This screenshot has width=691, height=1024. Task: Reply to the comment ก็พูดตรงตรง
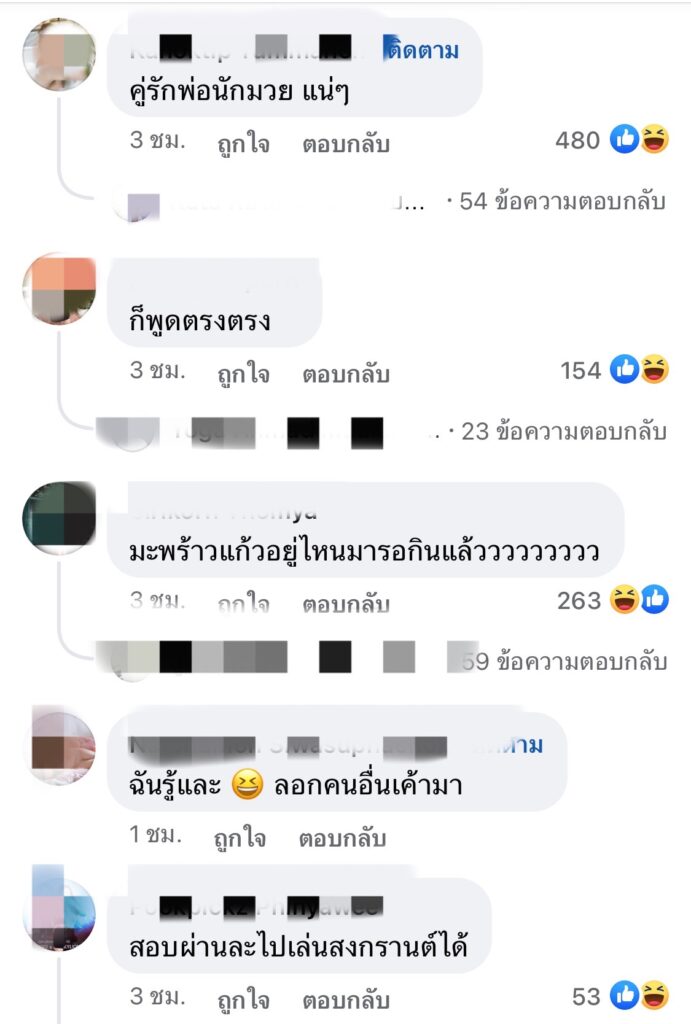(x=345, y=373)
